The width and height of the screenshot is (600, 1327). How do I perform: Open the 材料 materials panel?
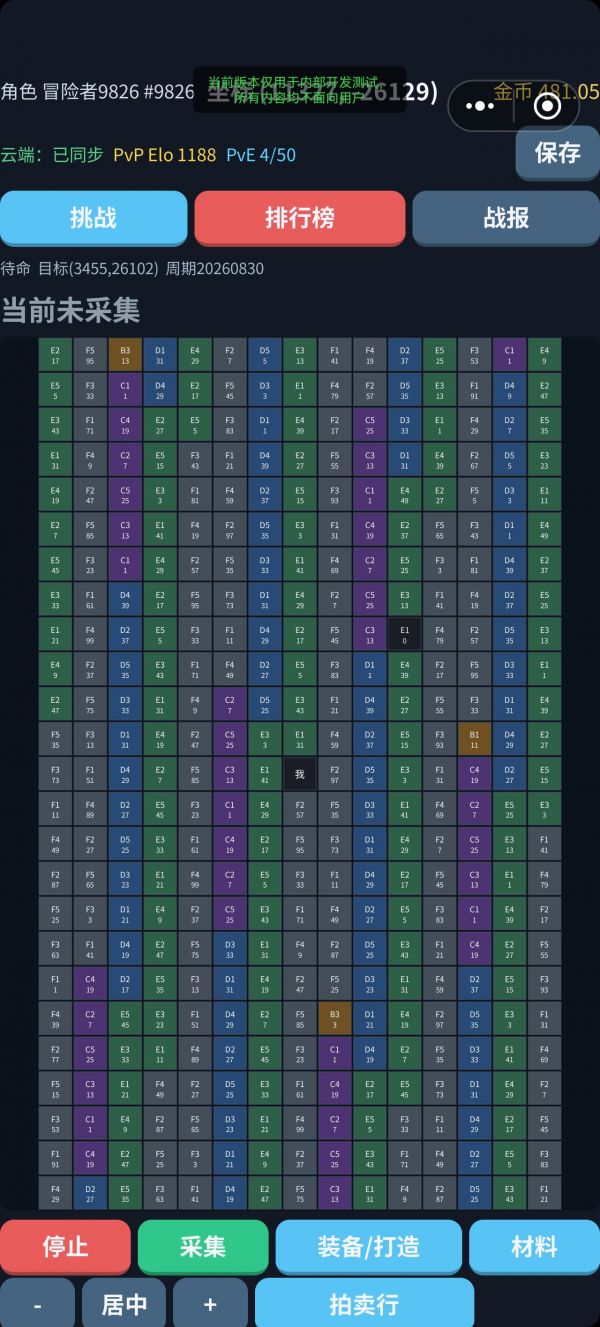(x=534, y=1246)
